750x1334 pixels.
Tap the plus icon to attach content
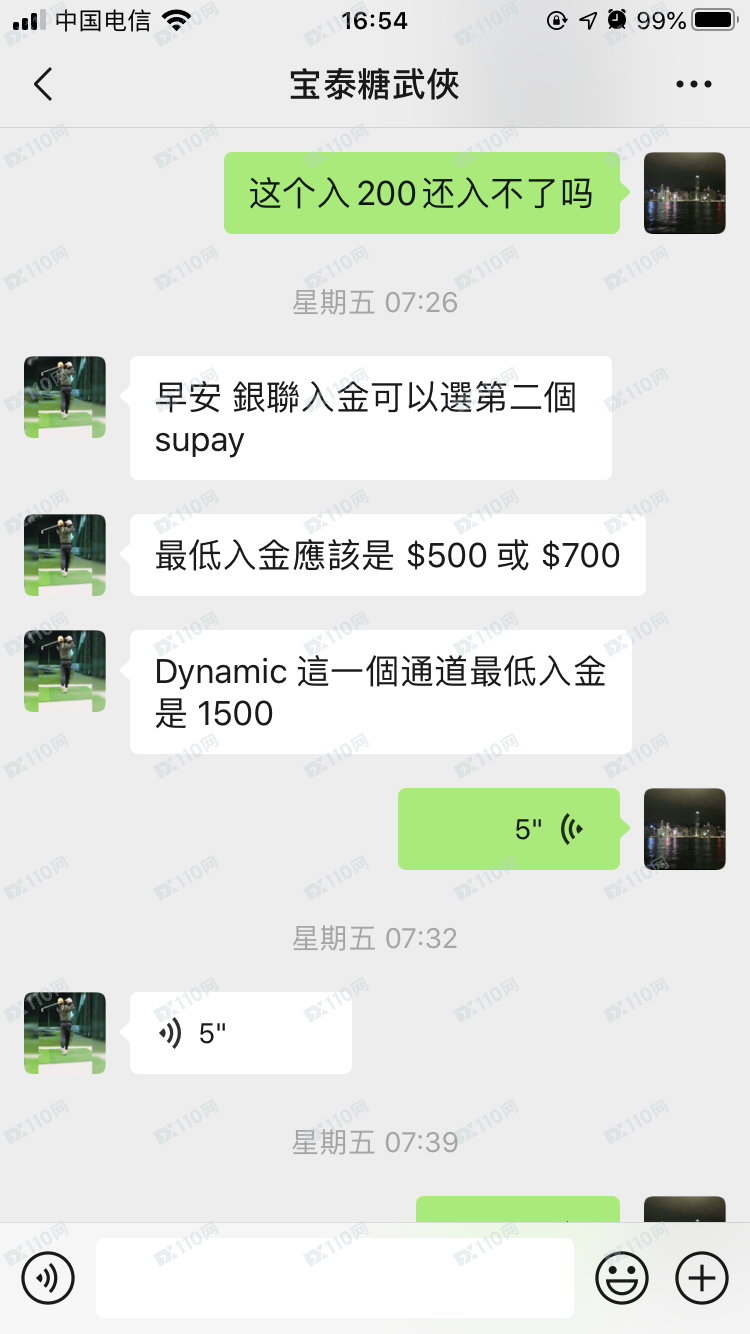pyautogui.click(x=701, y=1277)
